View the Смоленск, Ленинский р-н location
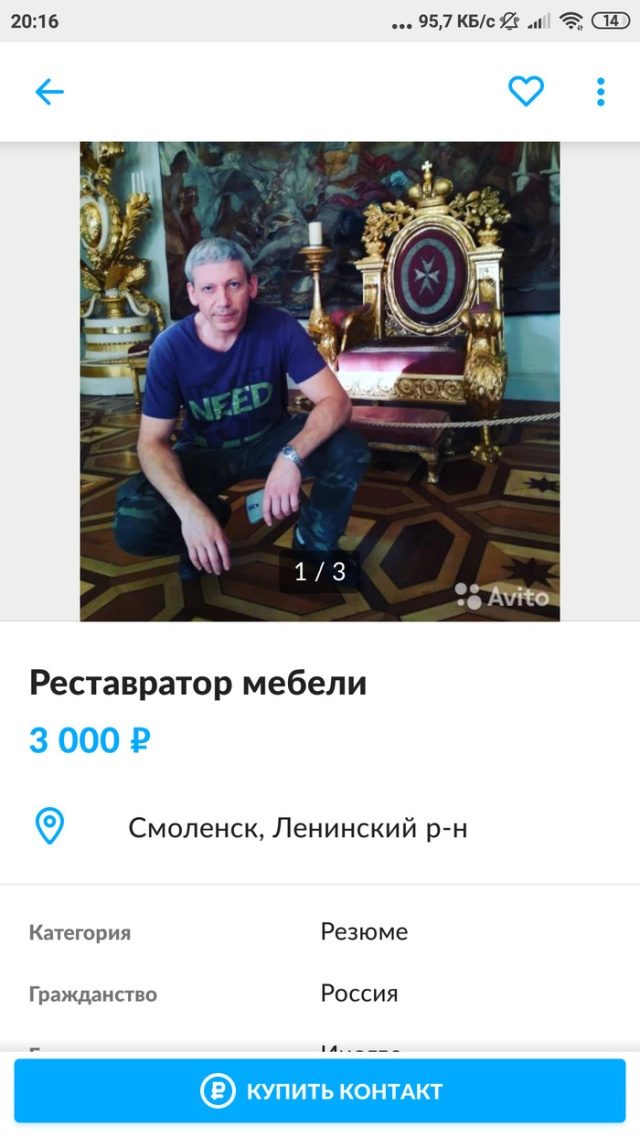 pos(297,828)
